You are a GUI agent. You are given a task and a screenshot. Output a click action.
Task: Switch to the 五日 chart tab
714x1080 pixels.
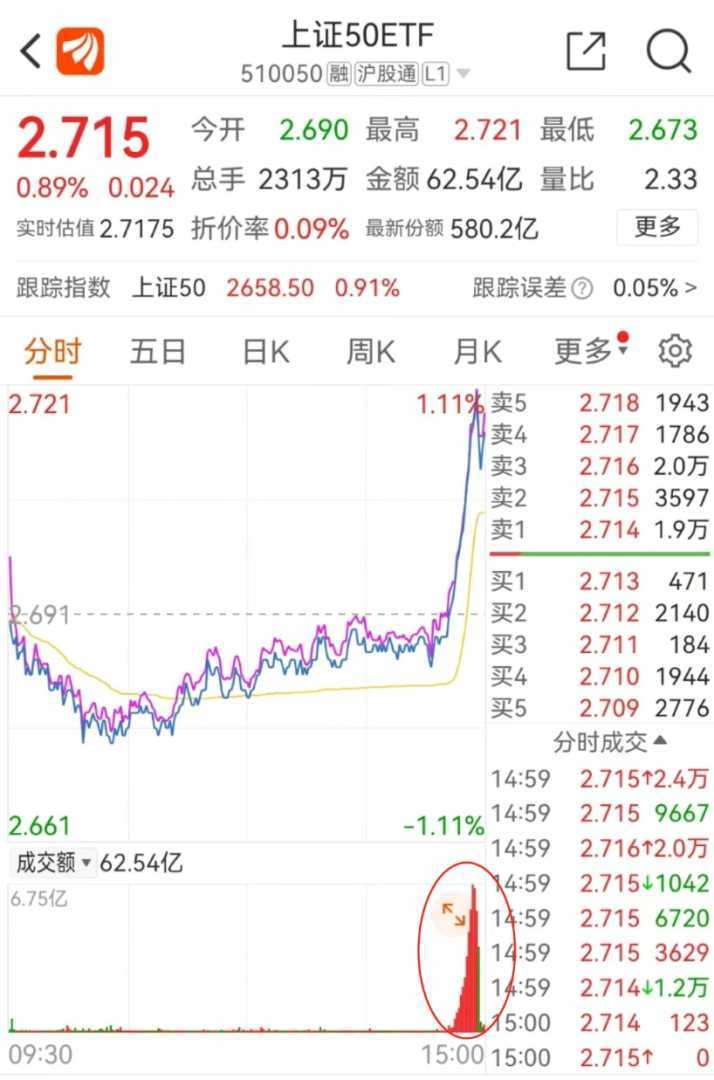158,351
